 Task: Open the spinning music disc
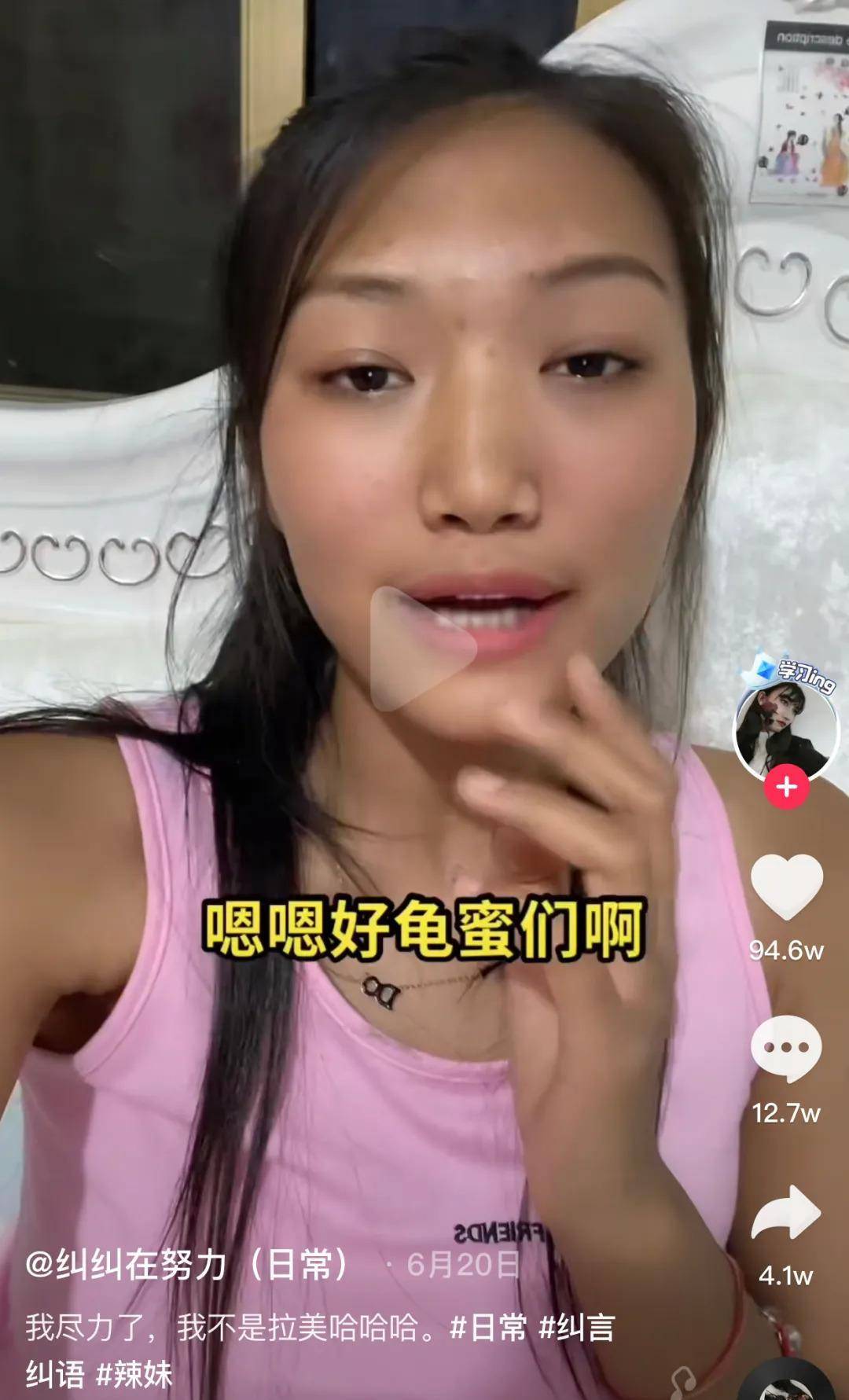pyautogui.click(x=787, y=1383)
